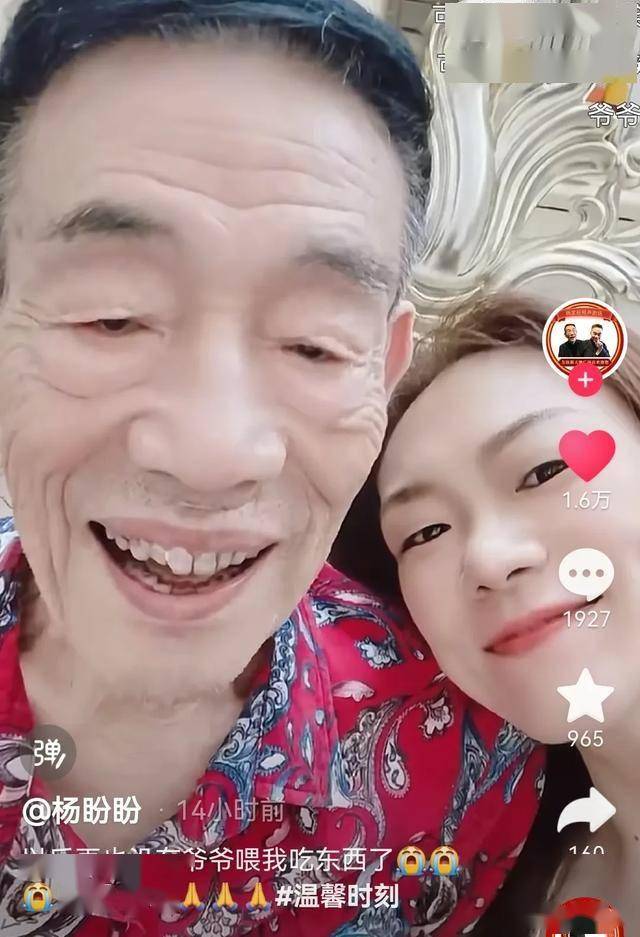This screenshot has width=640, height=937.
Task: Open the 1927 comments
Action: (586, 576)
